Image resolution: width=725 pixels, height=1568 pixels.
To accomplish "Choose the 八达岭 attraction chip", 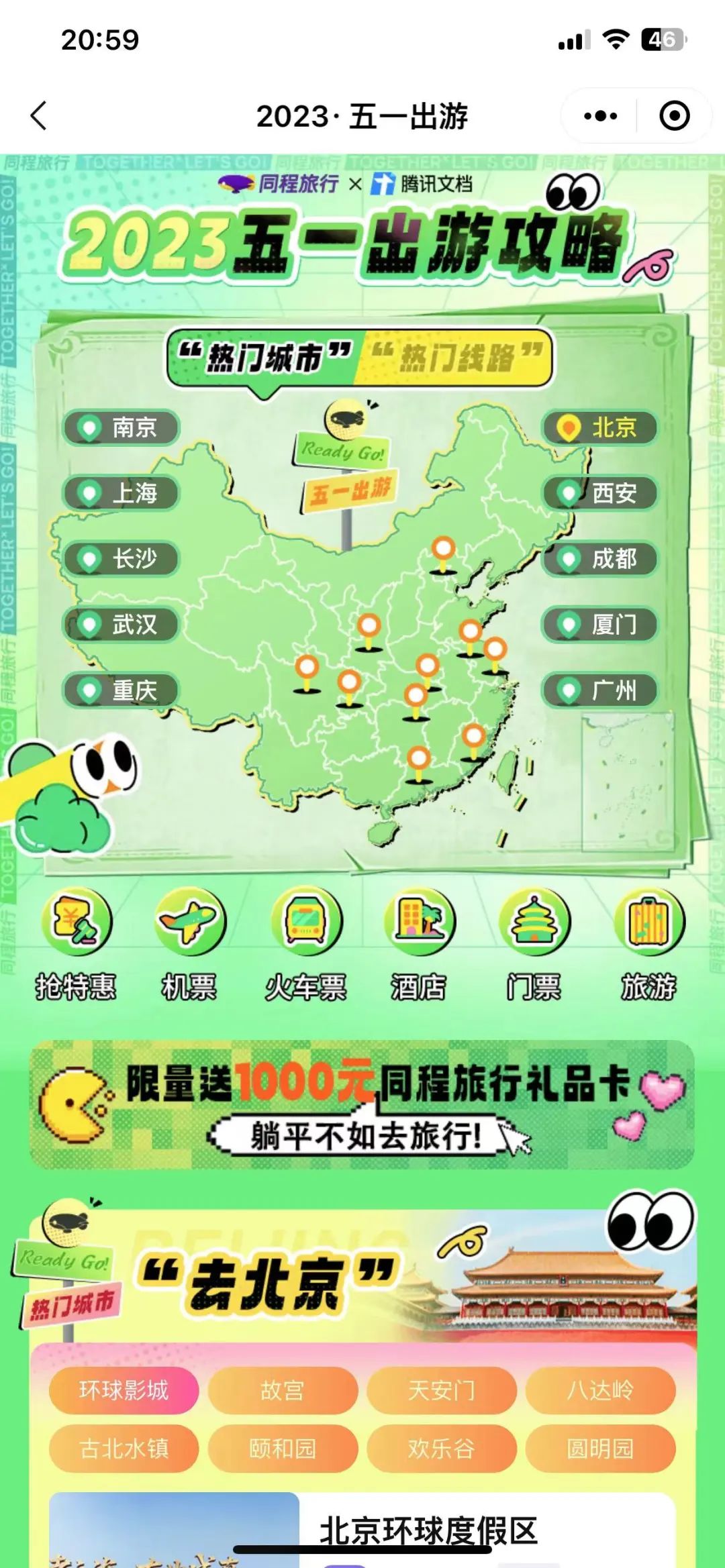I will pos(600,1390).
